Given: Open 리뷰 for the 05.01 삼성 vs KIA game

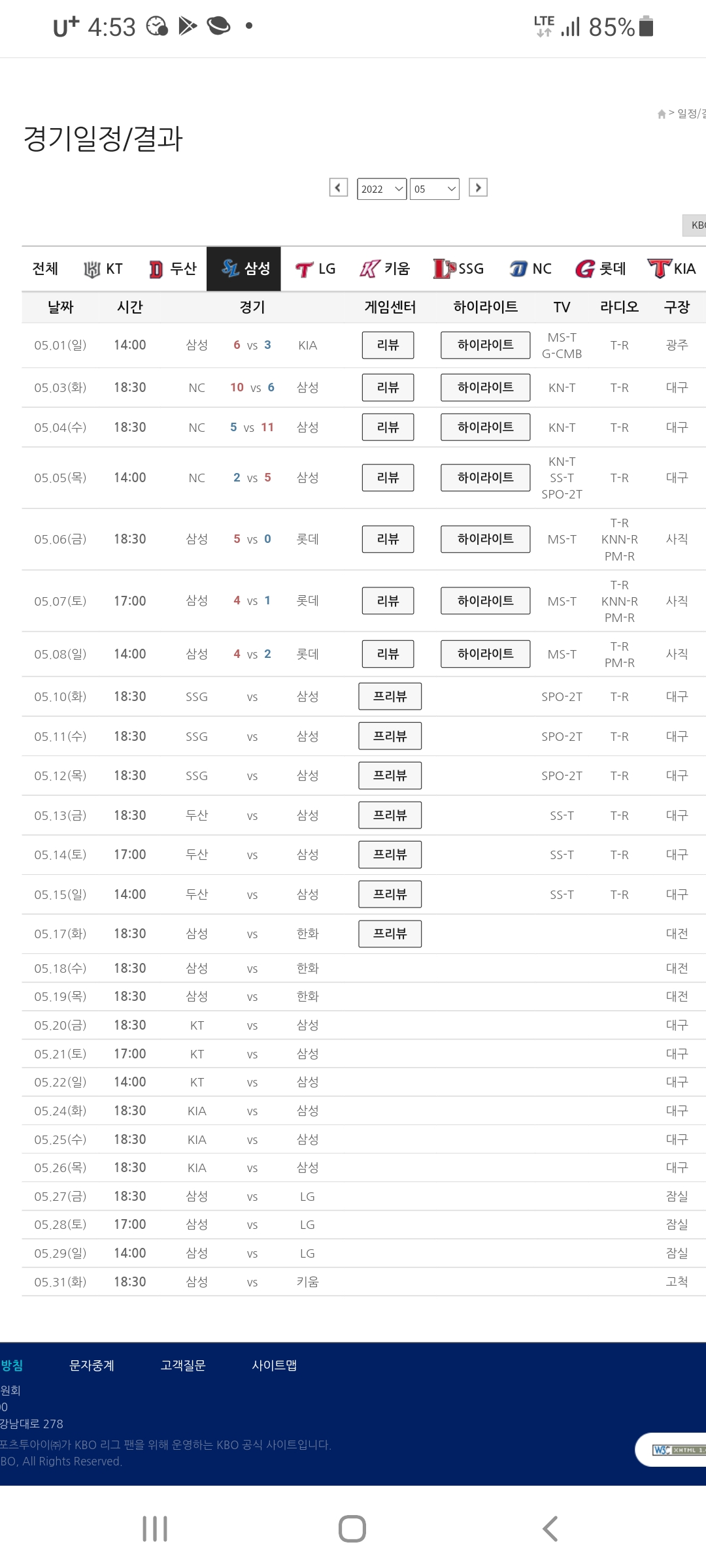Looking at the screenshot, I should (388, 345).
